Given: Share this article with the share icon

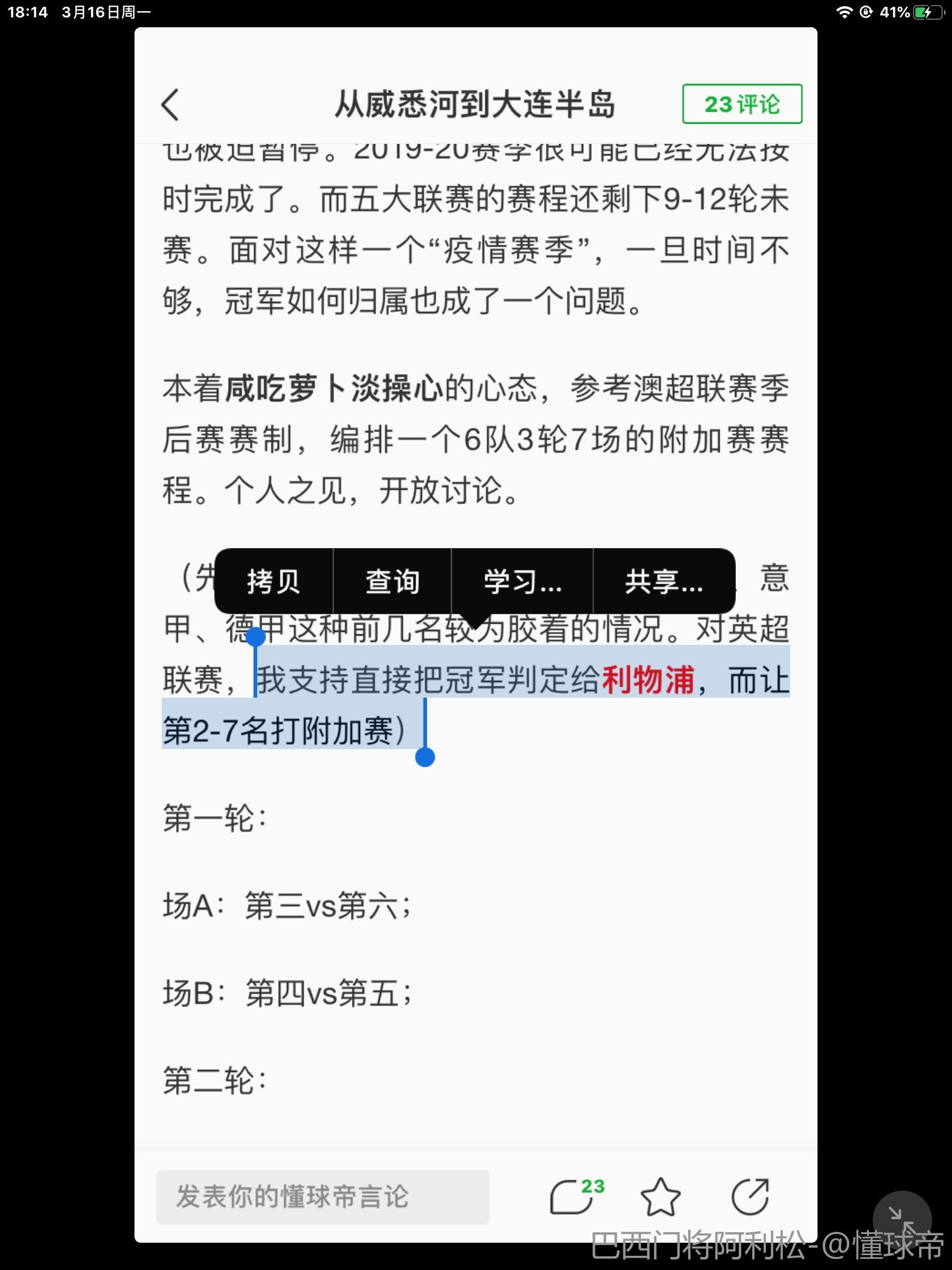Looking at the screenshot, I should click(x=750, y=1197).
